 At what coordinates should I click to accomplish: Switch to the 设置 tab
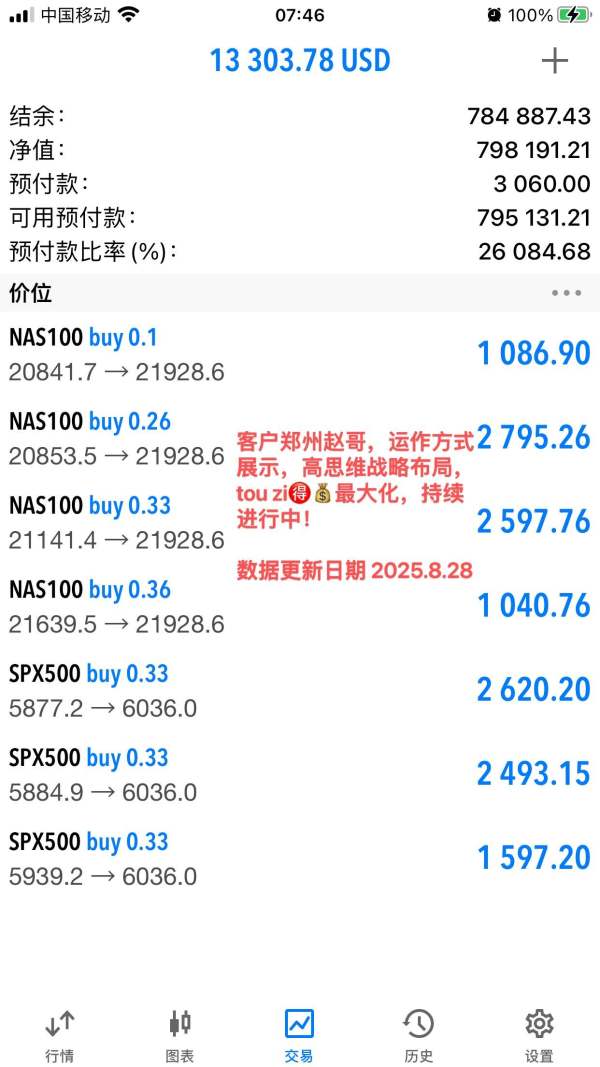click(x=539, y=1034)
